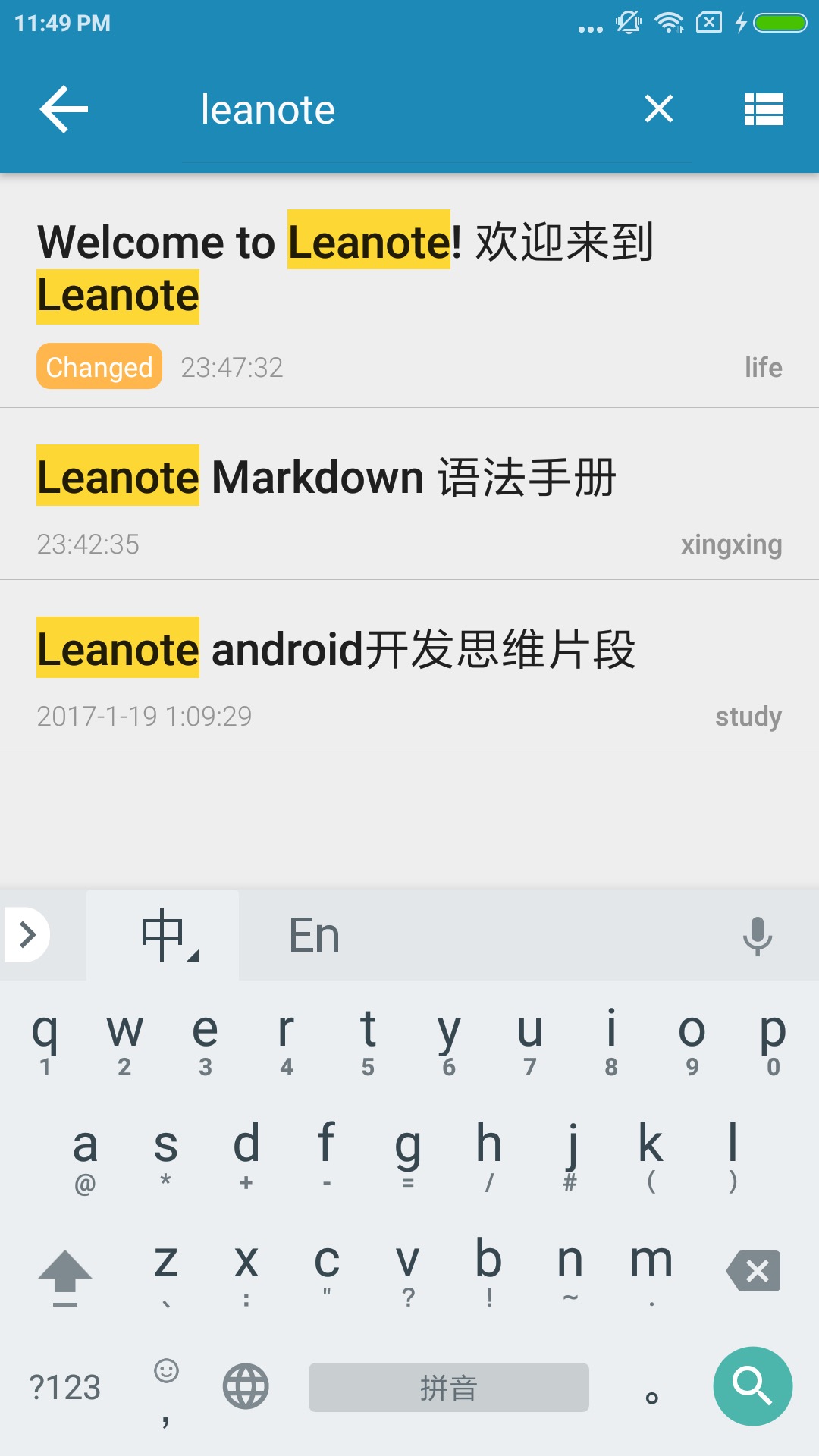Switch to the ?123 symbols keyboard

point(65,1387)
